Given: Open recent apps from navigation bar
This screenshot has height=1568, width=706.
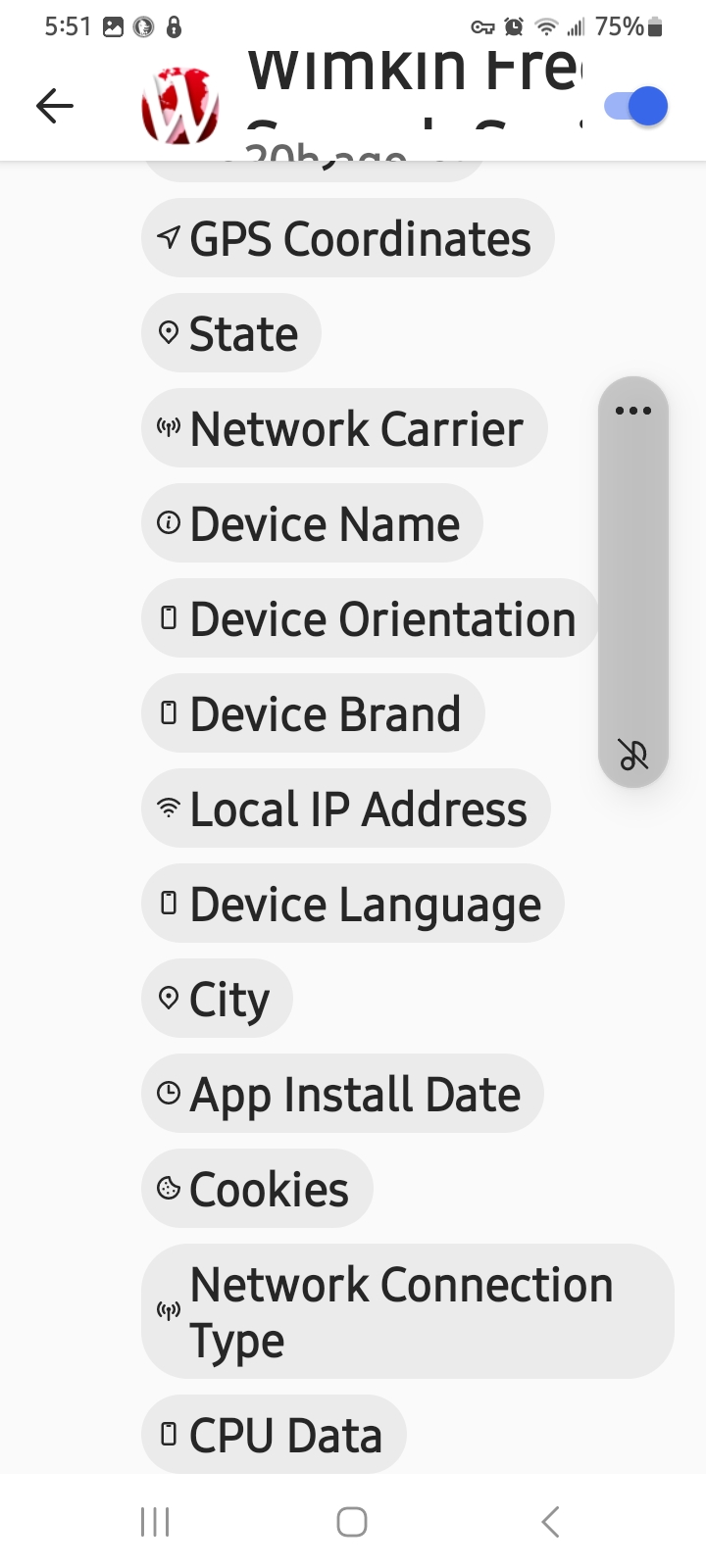Looking at the screenshot, I should click(155, 1522).
